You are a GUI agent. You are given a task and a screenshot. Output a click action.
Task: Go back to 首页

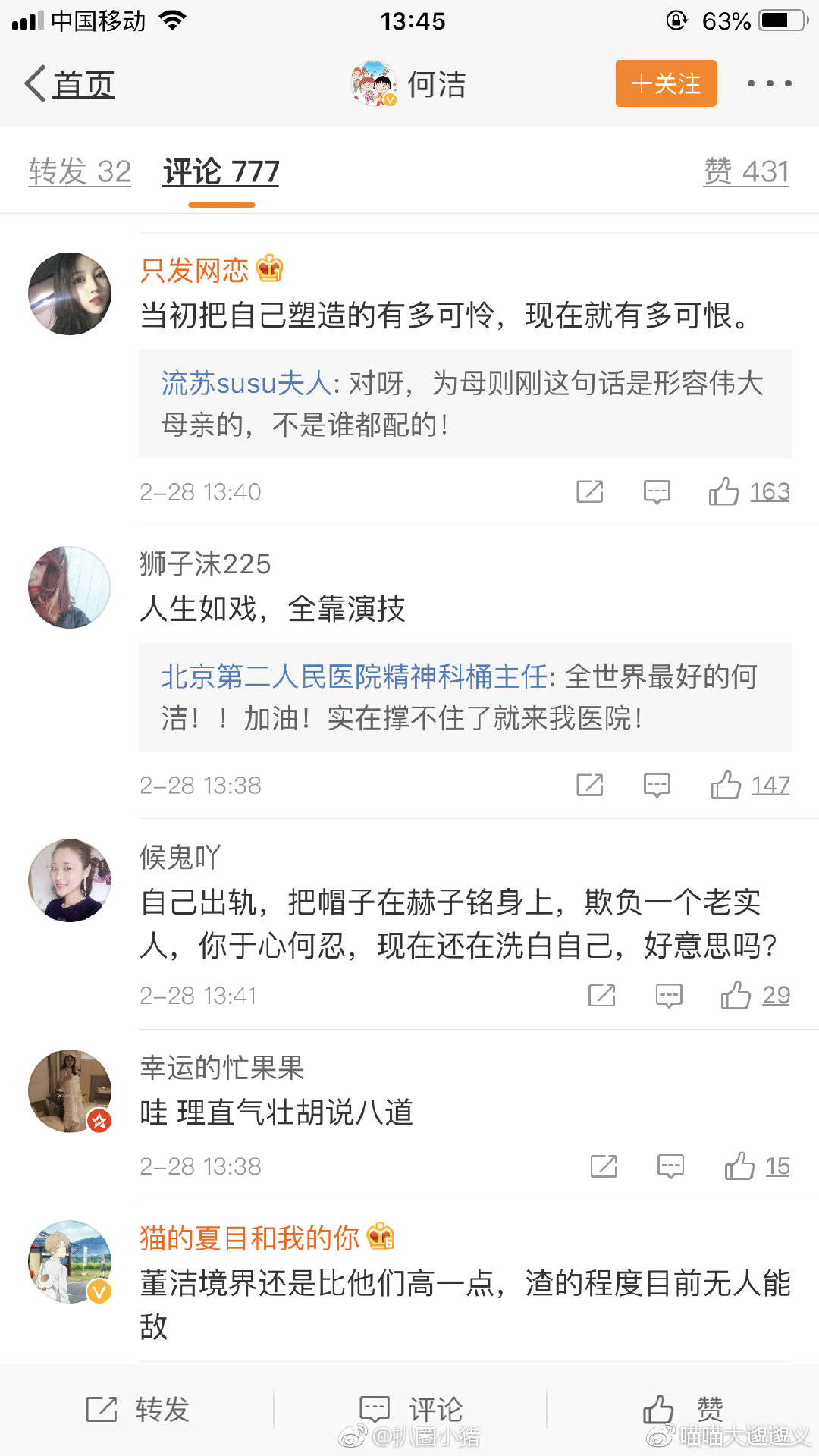pos(70,84)
